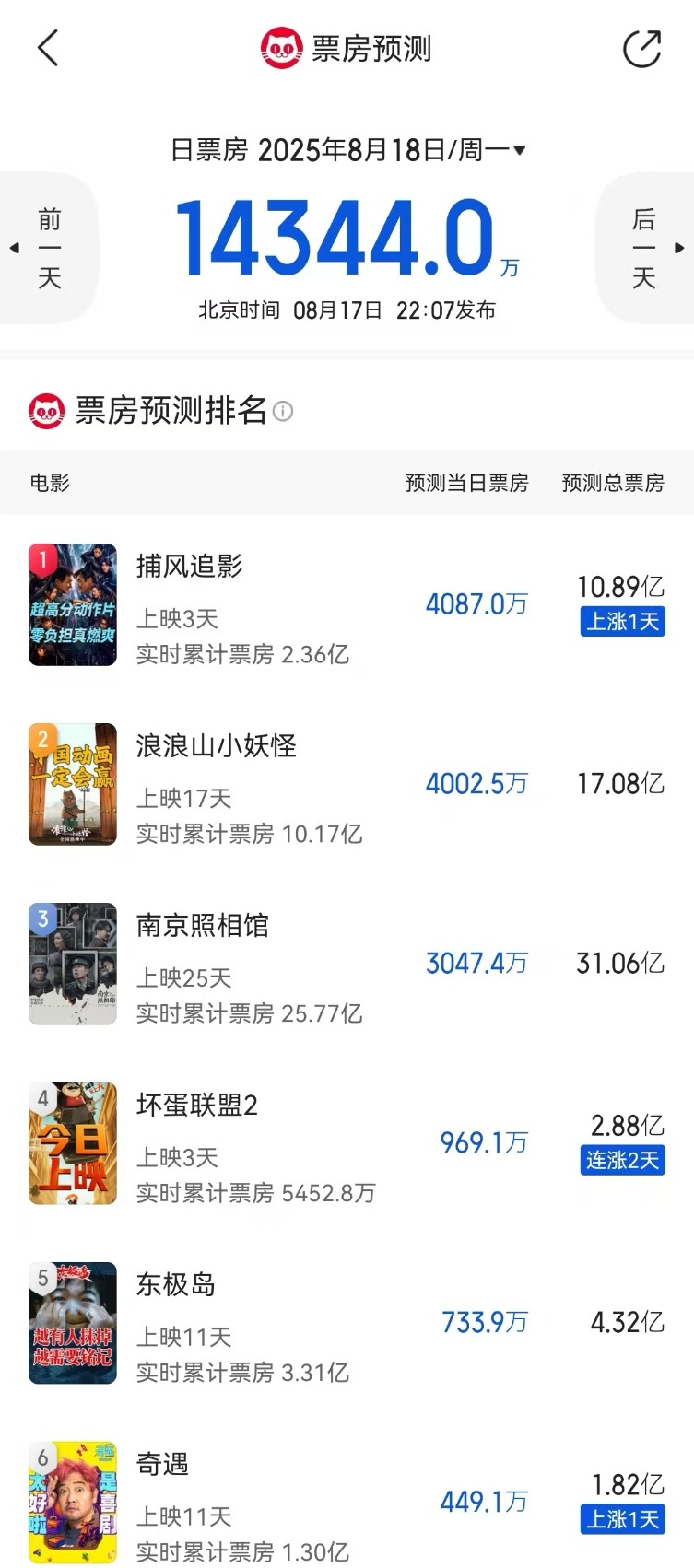The width and height of the screenshot is (694, 1568).
Task: Select the 南京照相馆 entry
Action: (347, 964)
